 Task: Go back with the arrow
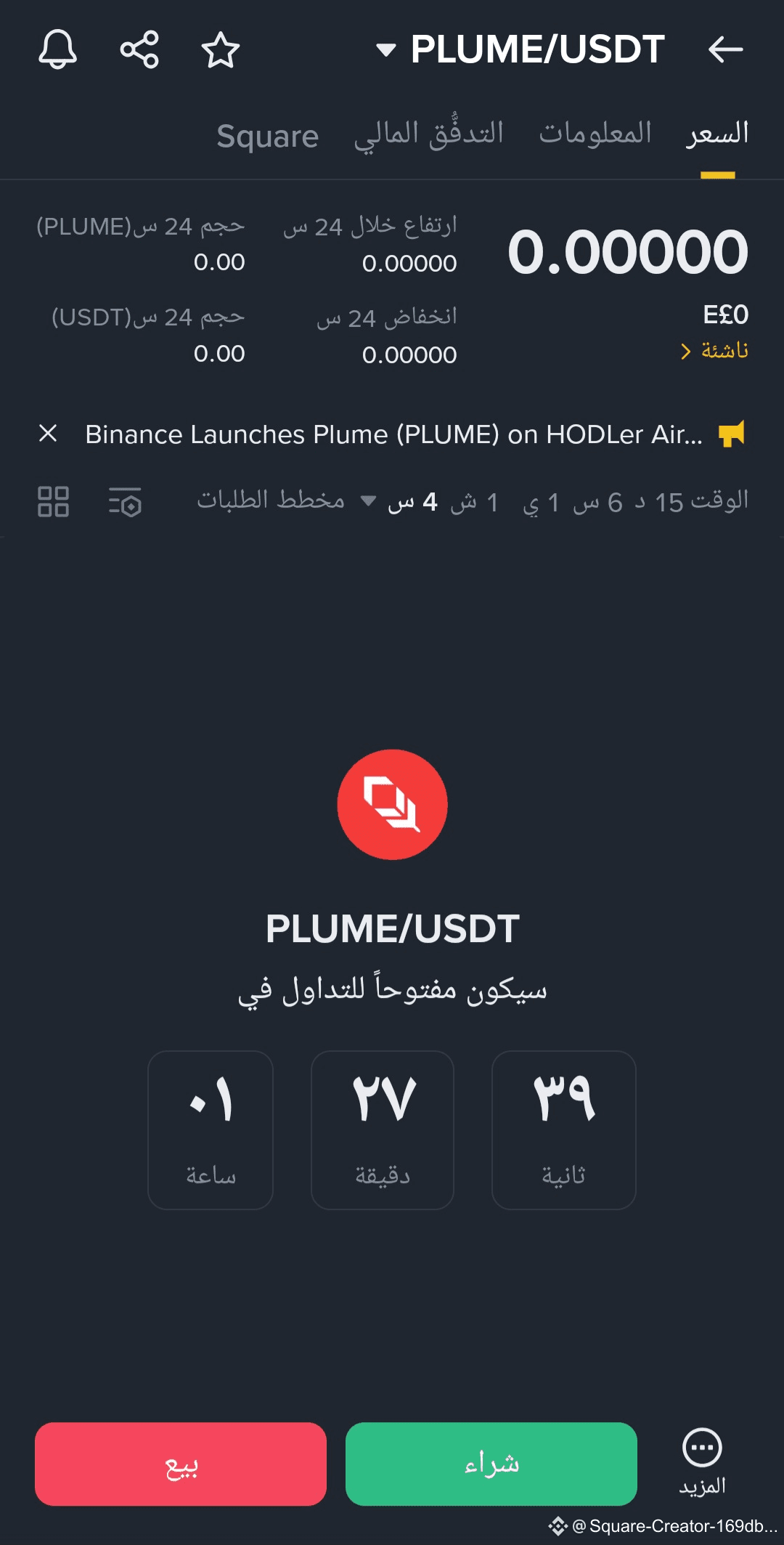tap(725, 49)
